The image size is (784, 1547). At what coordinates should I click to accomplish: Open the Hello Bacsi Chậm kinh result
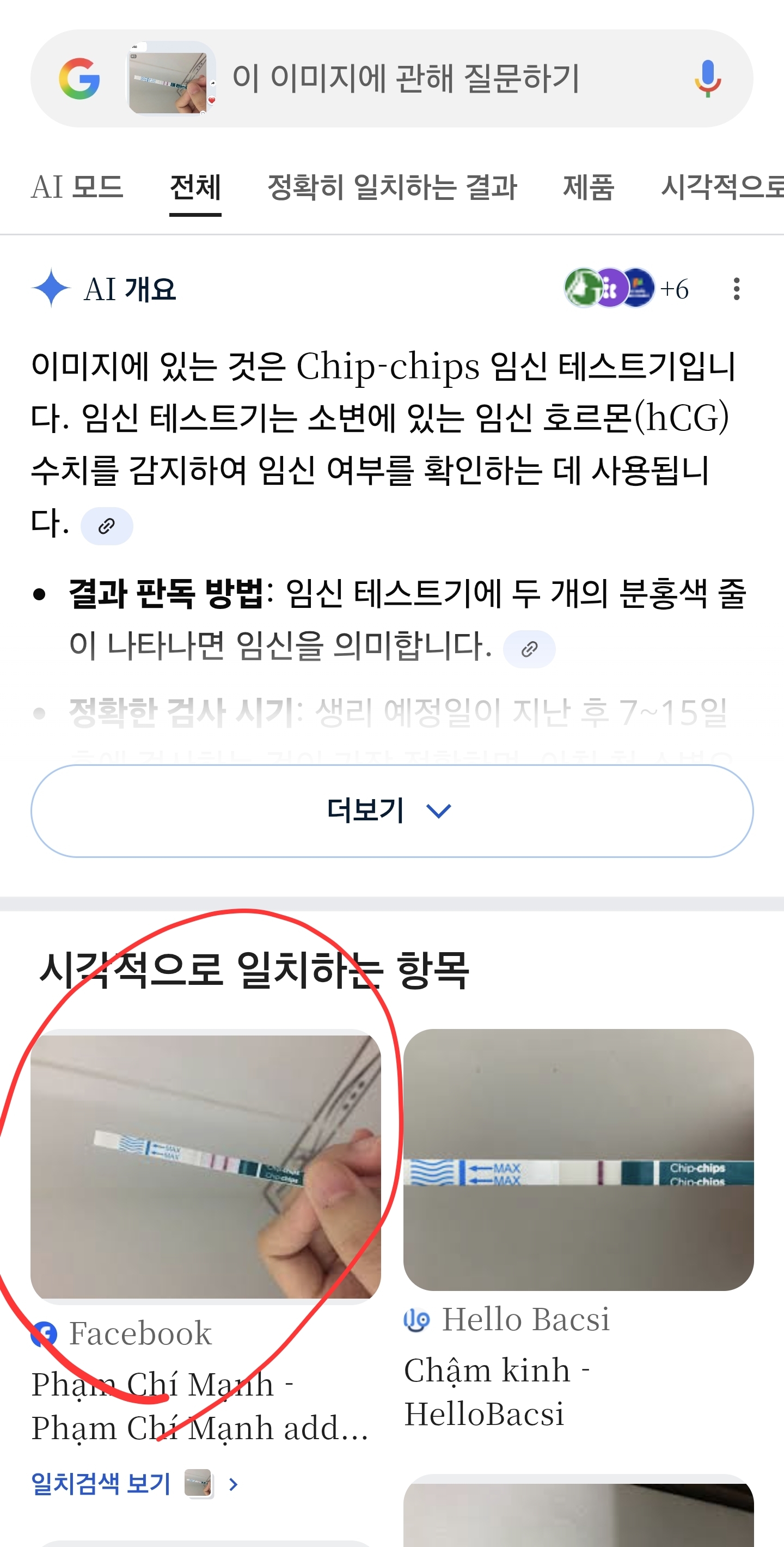point(578,1159)
